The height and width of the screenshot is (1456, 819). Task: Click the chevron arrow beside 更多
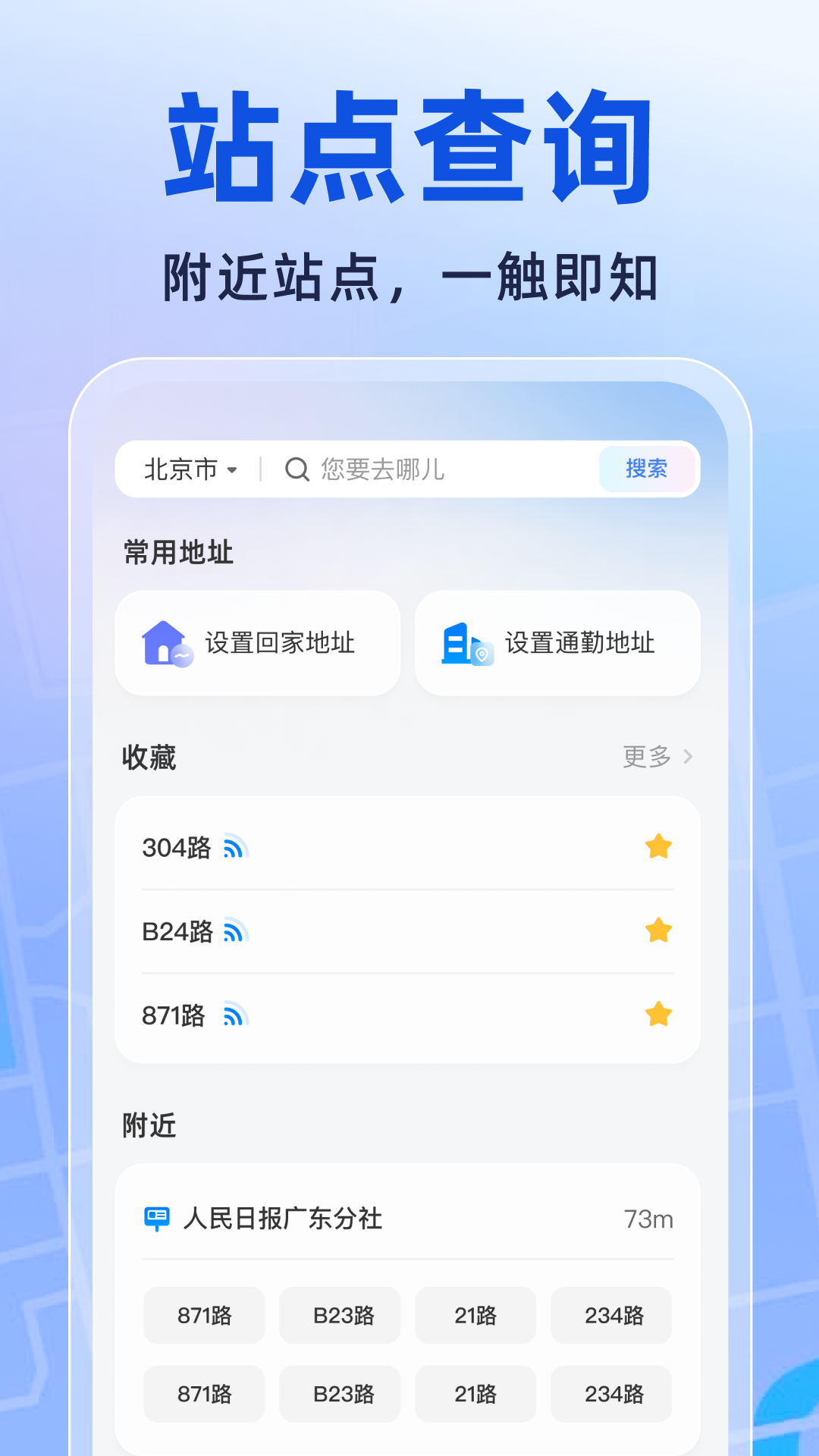coord(688,757)
